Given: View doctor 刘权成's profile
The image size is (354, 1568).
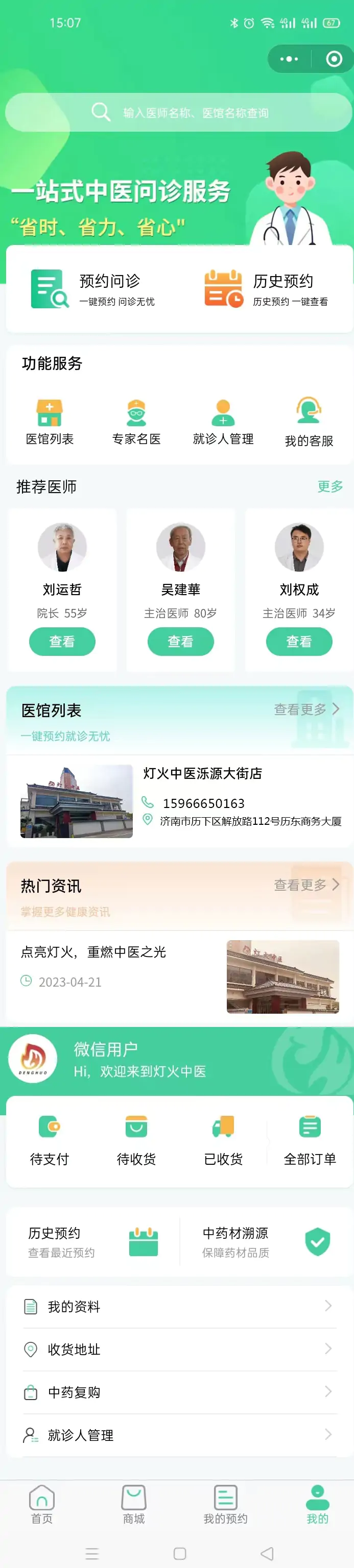Looking at the screenshot, I should pyautogui.click(x=298, y=642).
